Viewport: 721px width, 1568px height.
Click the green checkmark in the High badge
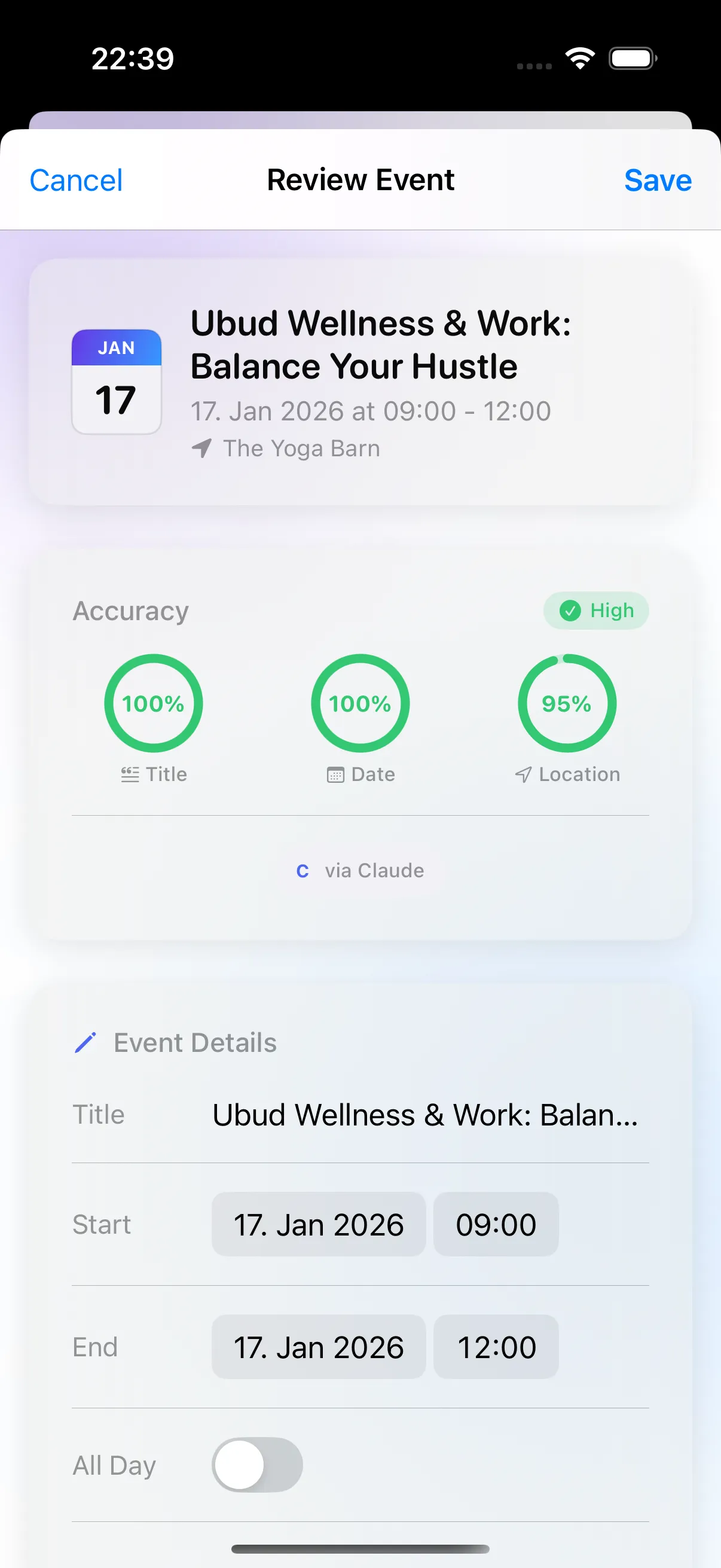(x=570, y=610)
